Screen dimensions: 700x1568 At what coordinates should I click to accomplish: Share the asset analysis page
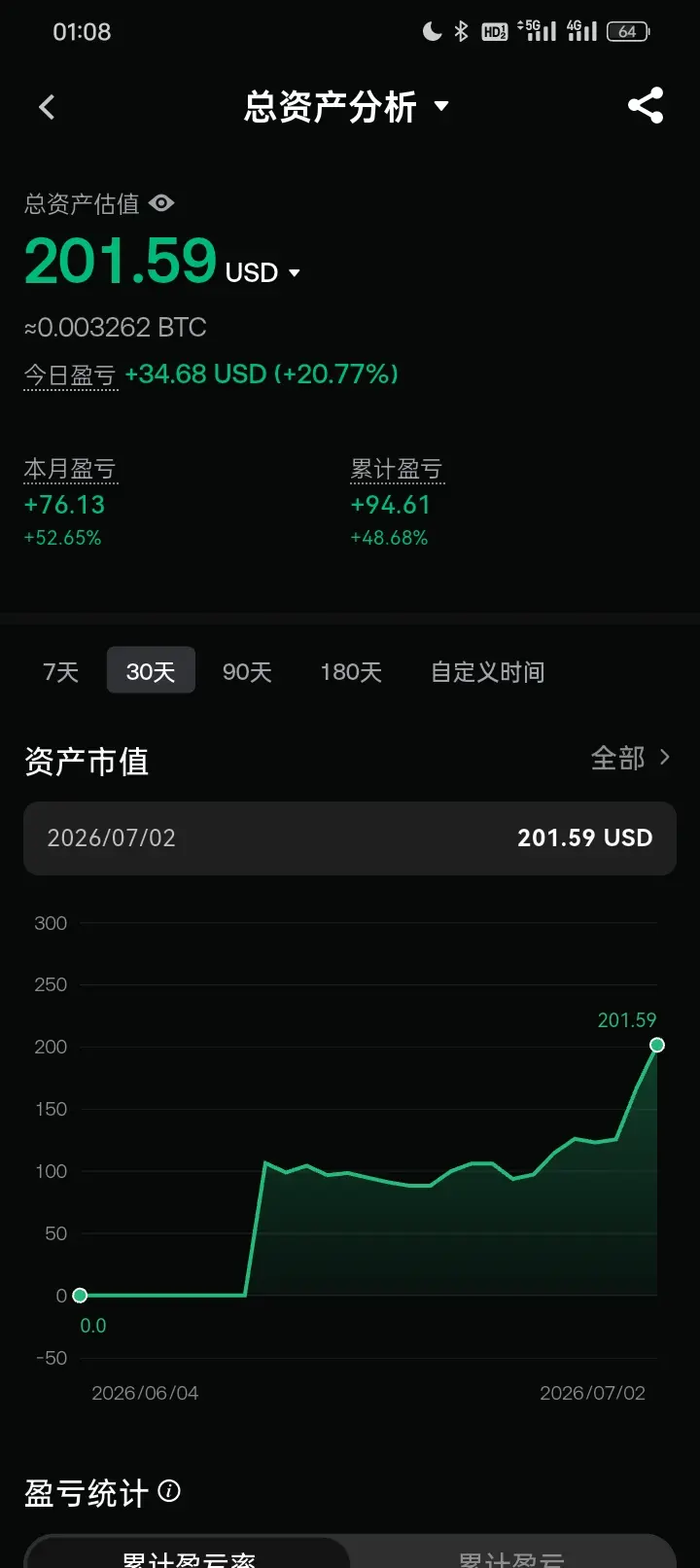point(646,106)
